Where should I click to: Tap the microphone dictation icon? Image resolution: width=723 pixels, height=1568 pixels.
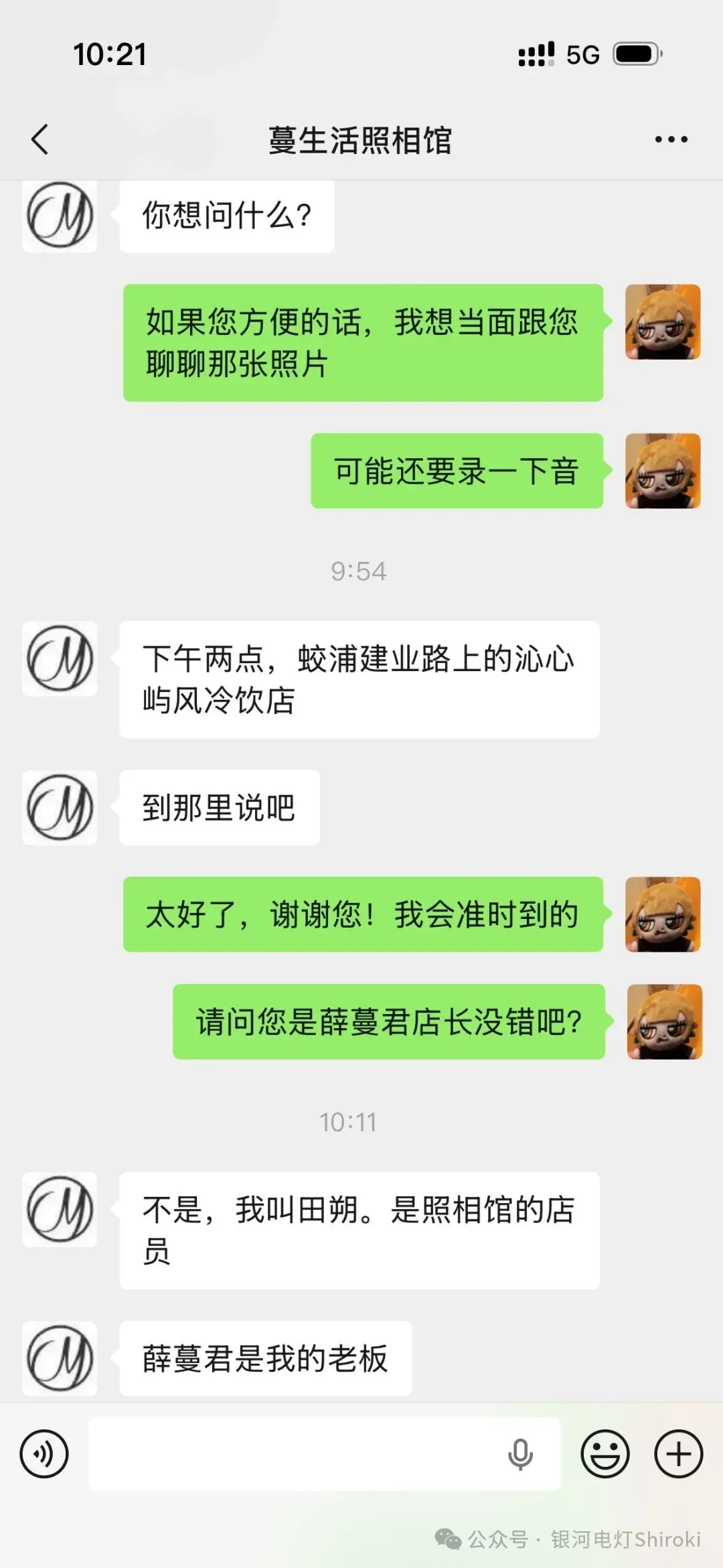coord(520,1453)
